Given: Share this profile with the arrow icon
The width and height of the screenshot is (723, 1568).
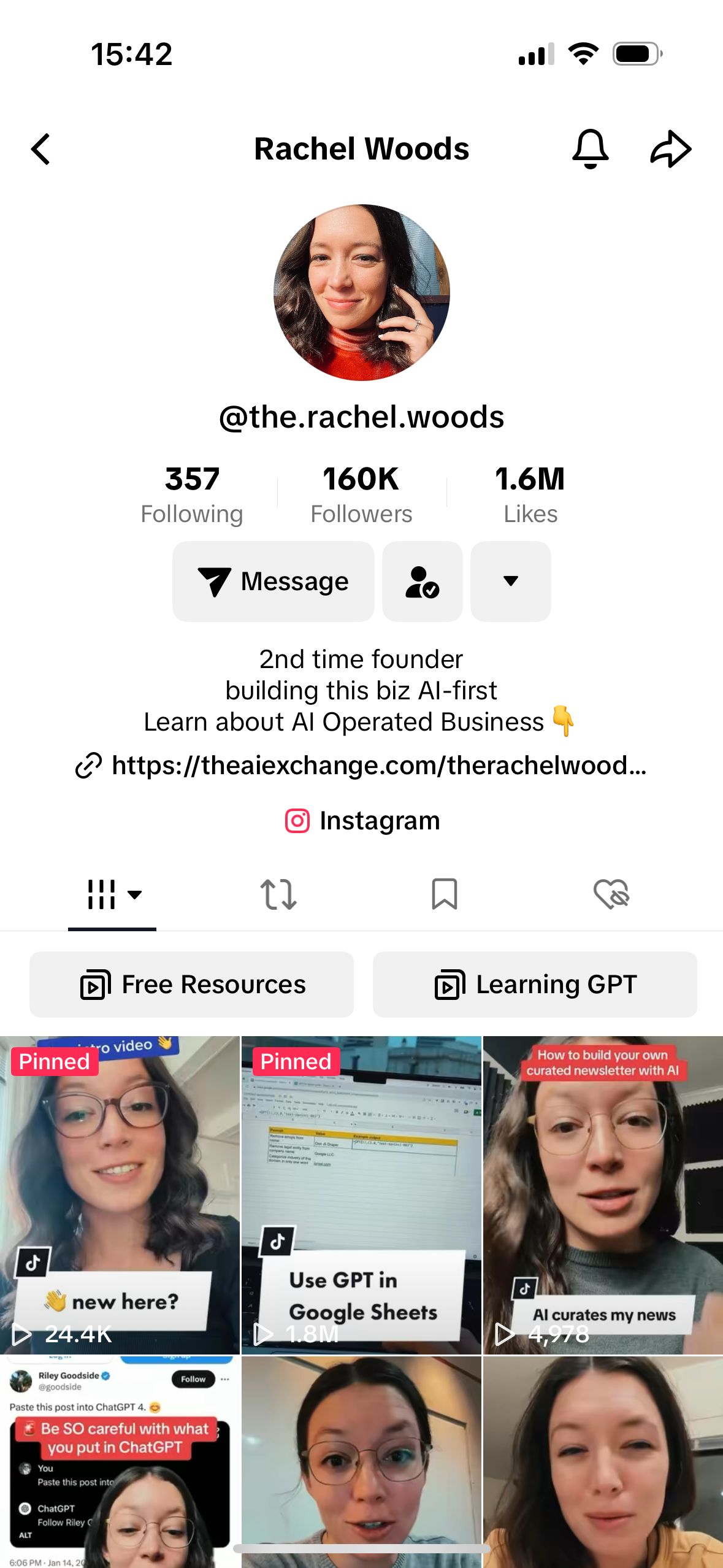Looking at the screenshot, I should pyautogui.click(x=670, y=149).
